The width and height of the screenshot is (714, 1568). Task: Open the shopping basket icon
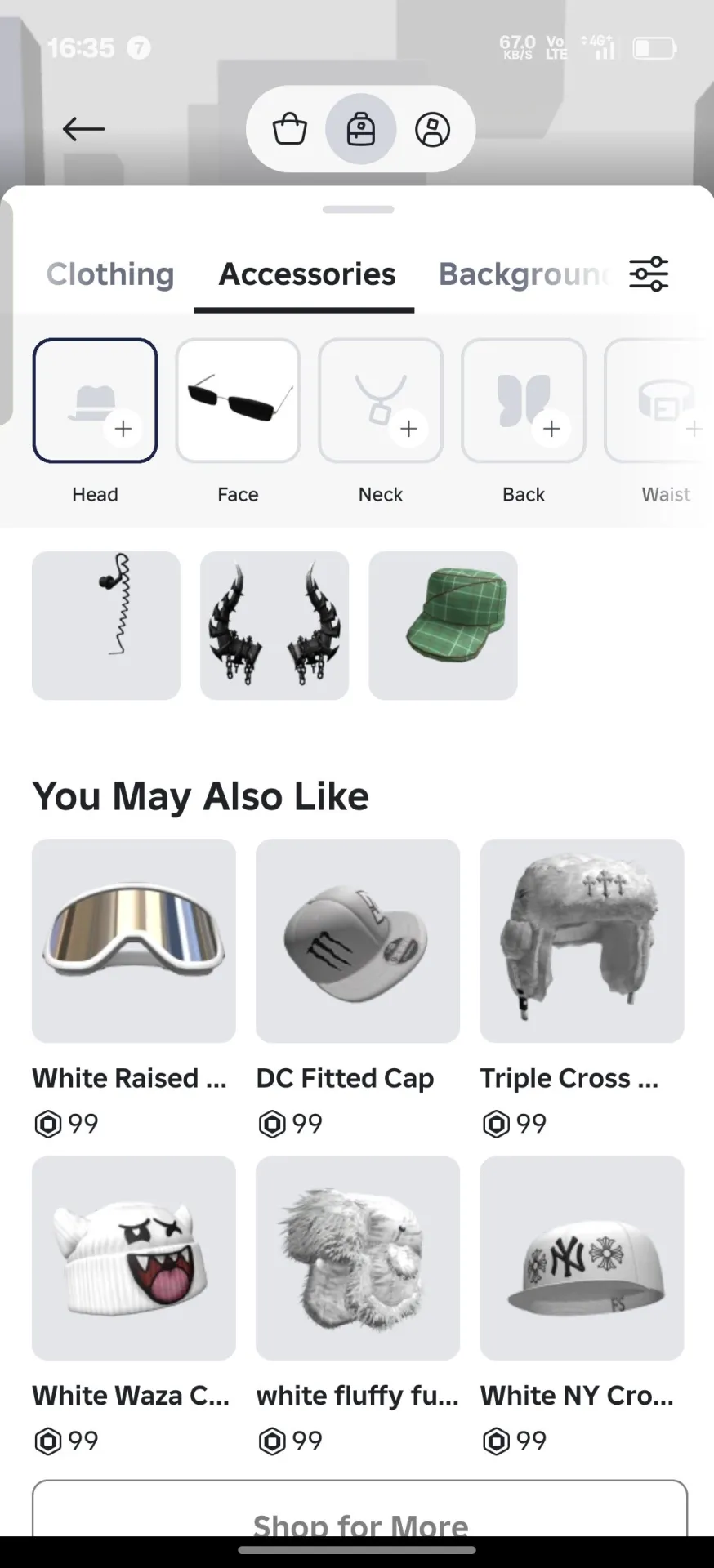[x=289, y=129]
